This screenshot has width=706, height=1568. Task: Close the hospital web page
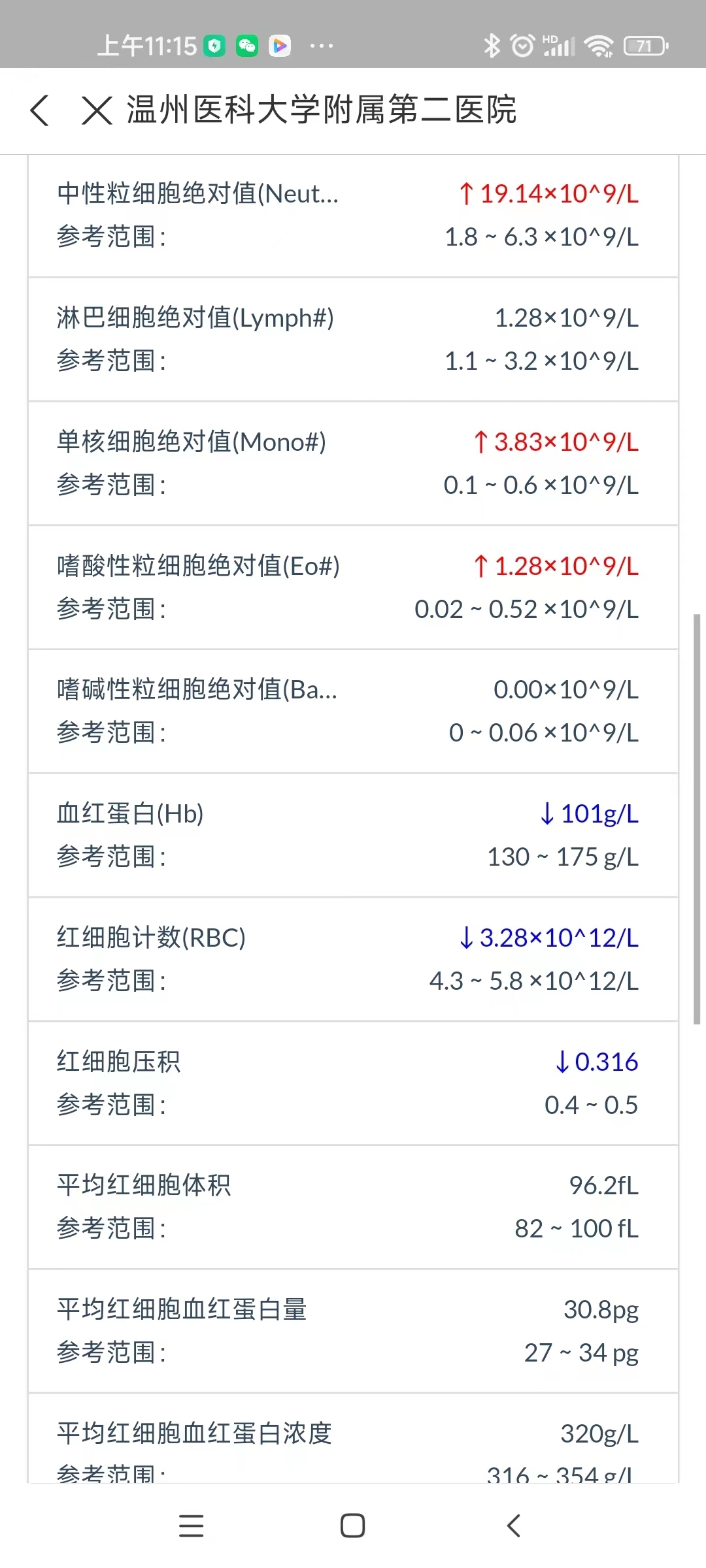tap(97, 110)
